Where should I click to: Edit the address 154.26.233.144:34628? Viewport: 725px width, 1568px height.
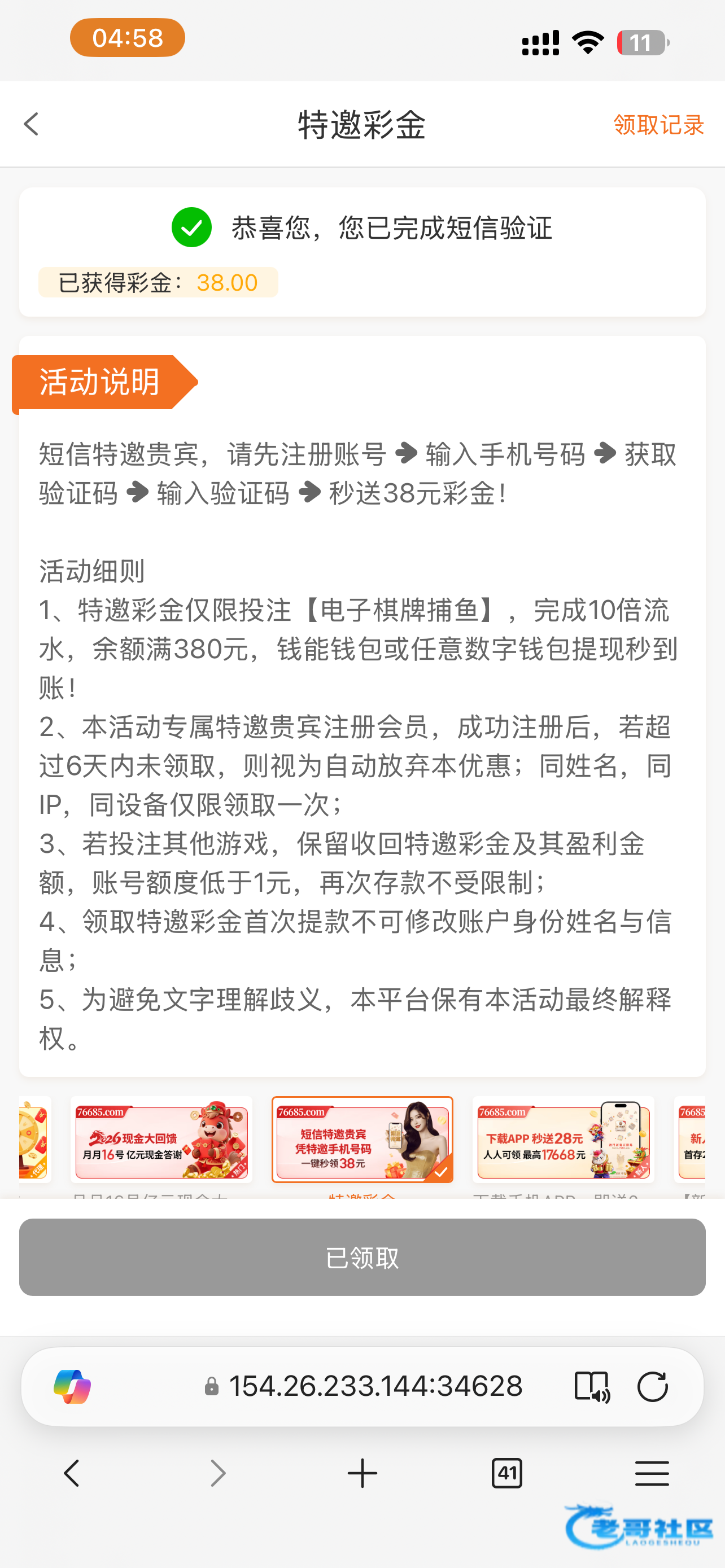364,1387
